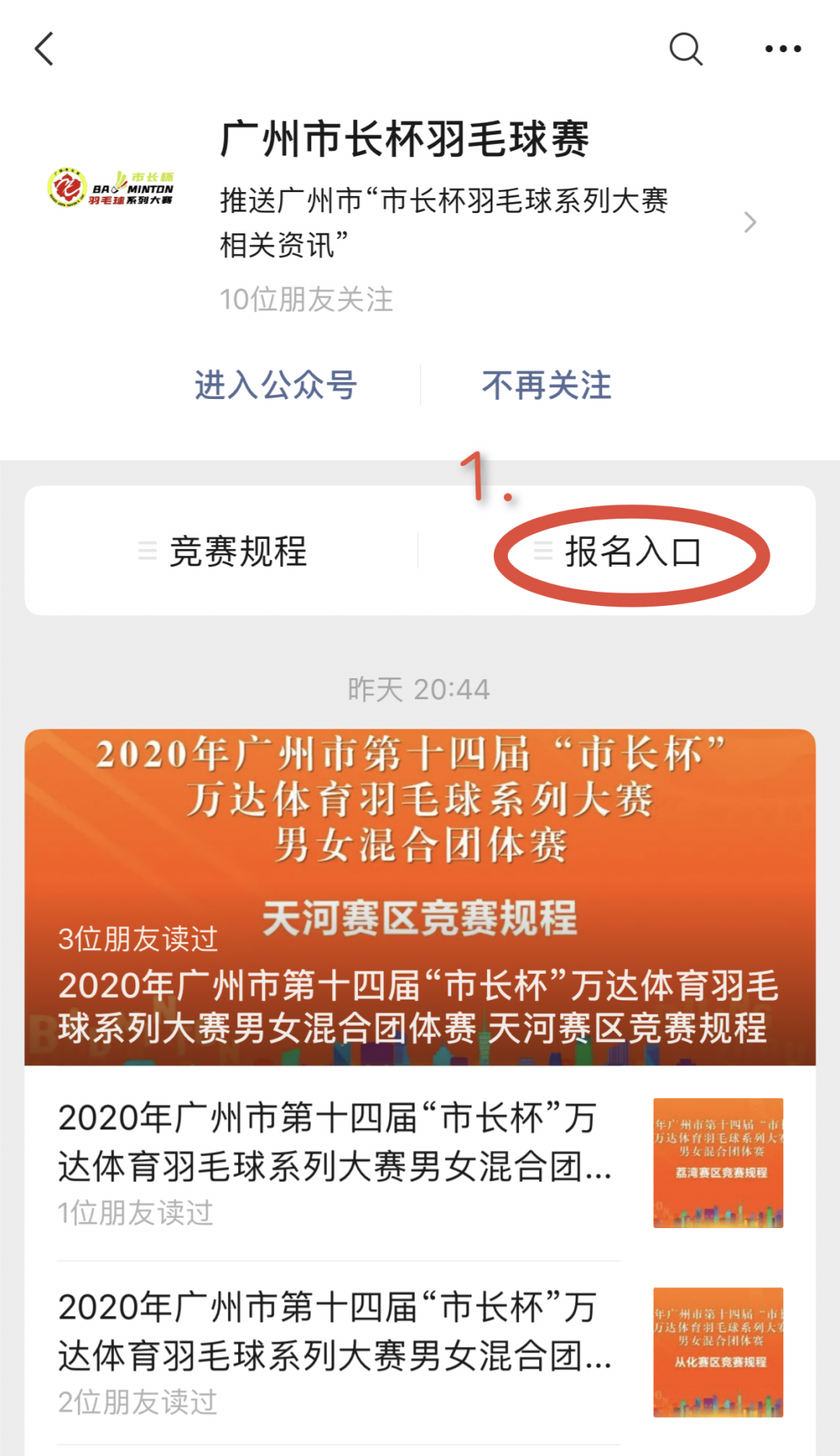The image size is (840, 1456).
Task: Go back using the top-left arrow
Action: coord(44,49)
